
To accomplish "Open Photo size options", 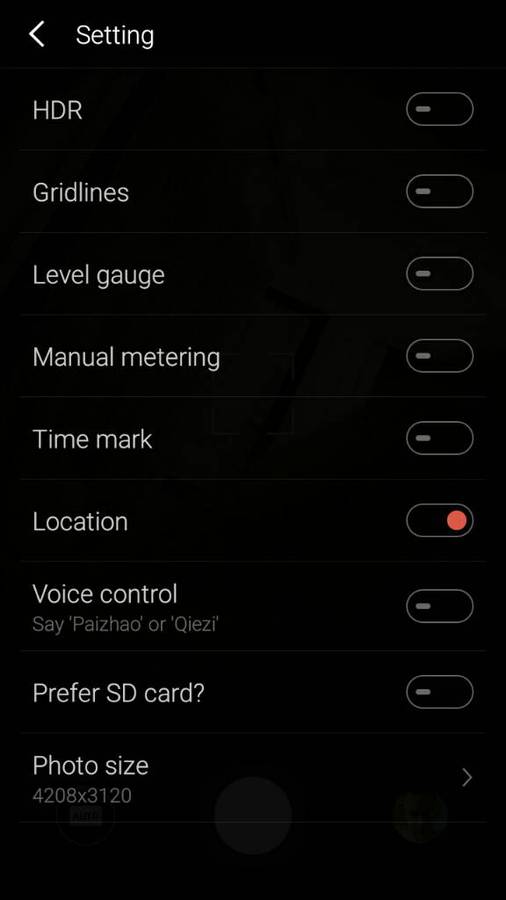I will 253,777.
